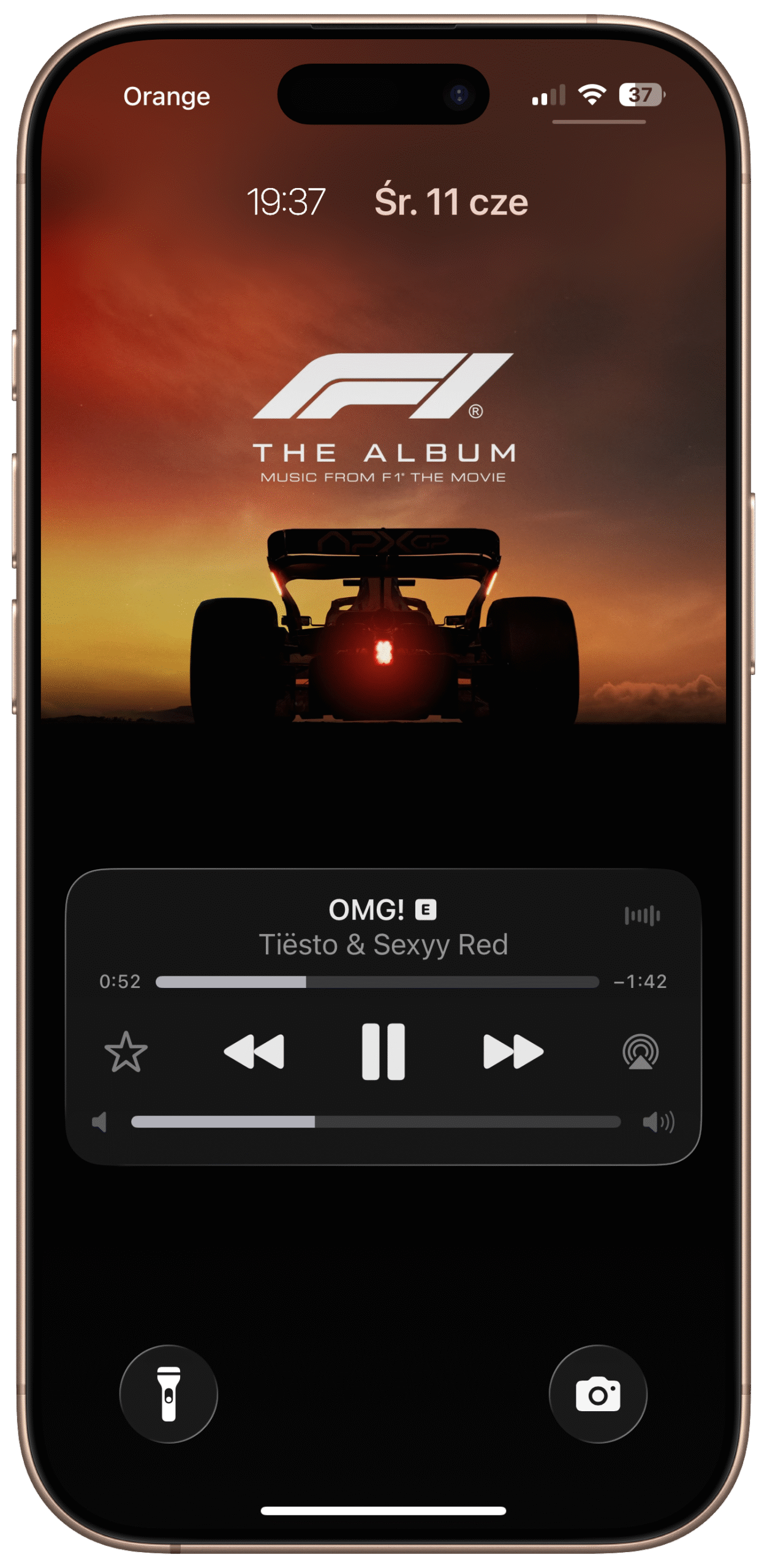Image resolution: width=767 pixels, height=1568 pixels.
Task: Go back to the previous track
Action: 254,1051
